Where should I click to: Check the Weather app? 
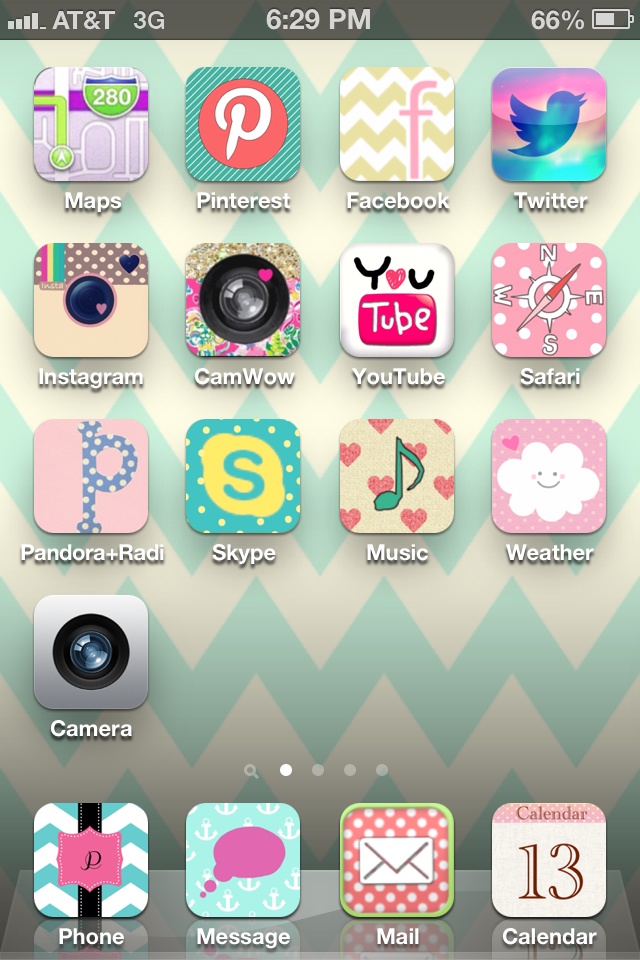coord(549,476)
